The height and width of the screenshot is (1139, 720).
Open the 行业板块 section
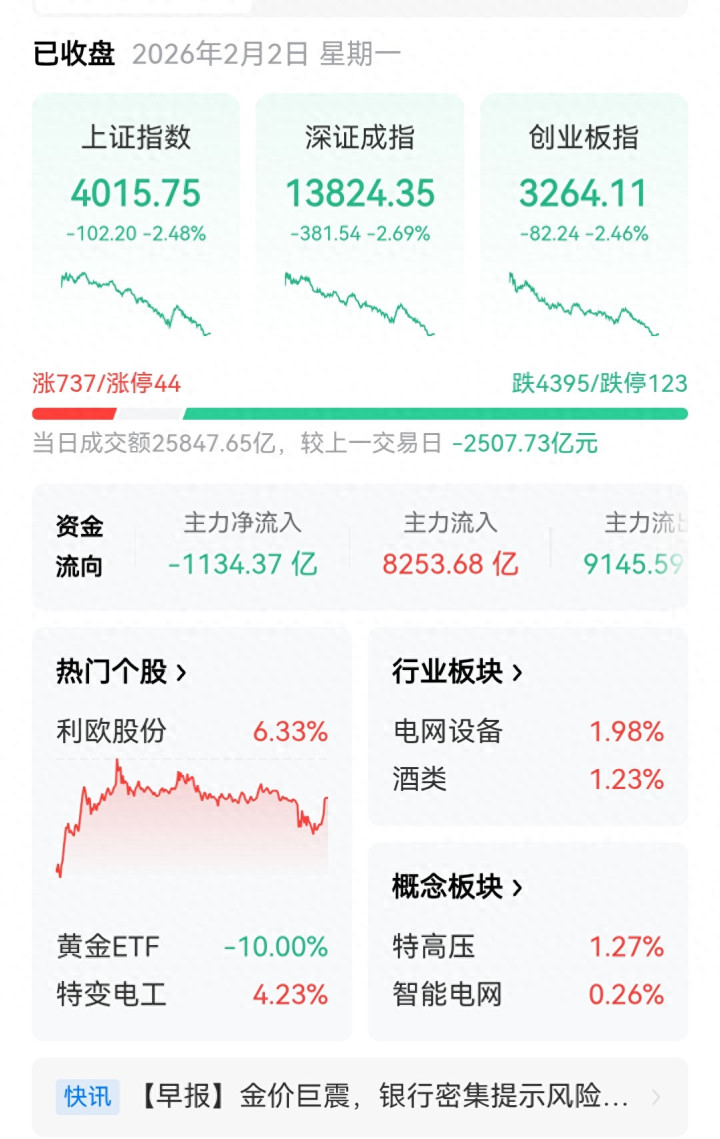coord(457,672)
